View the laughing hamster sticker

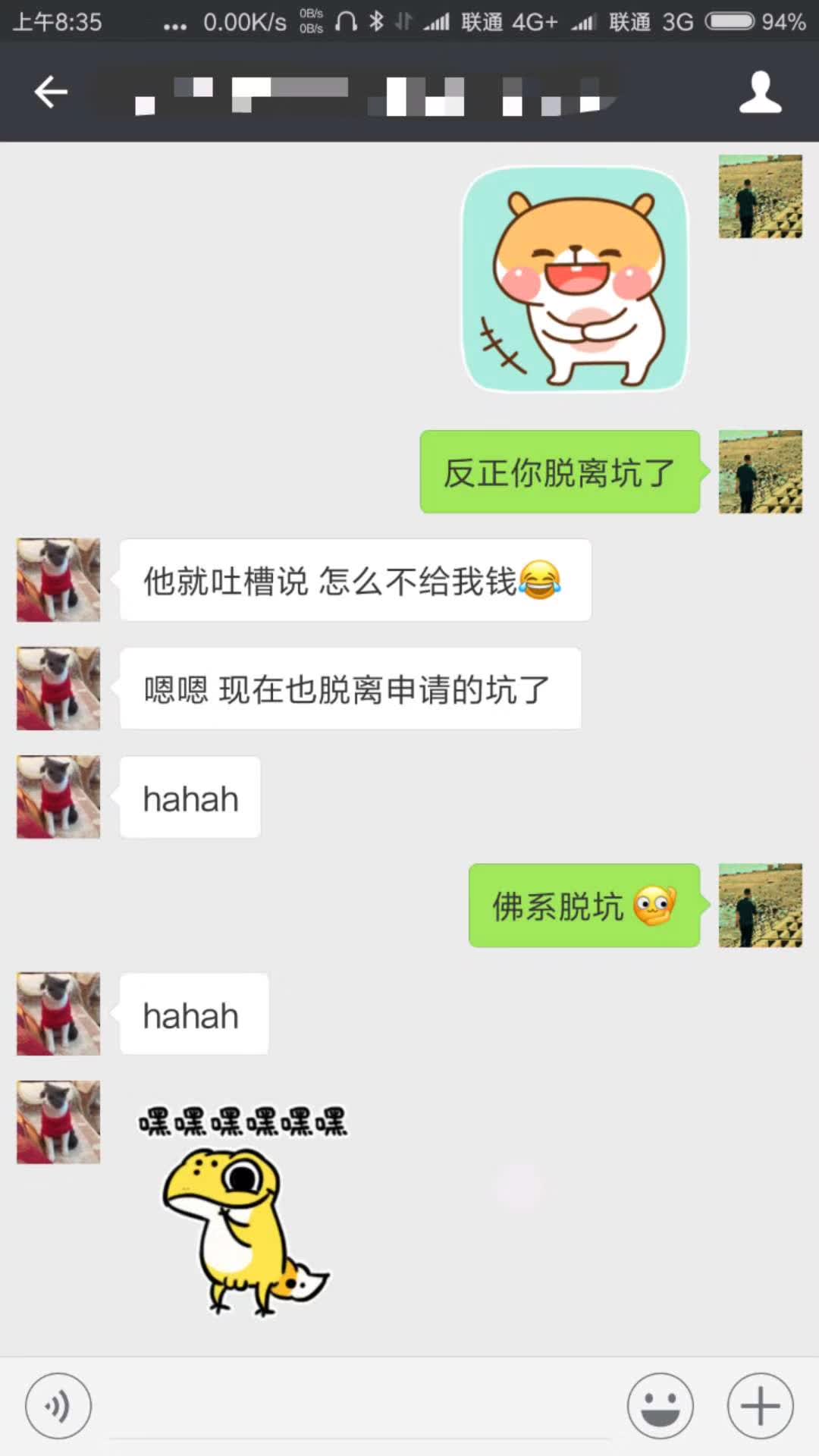click(575, 279)
